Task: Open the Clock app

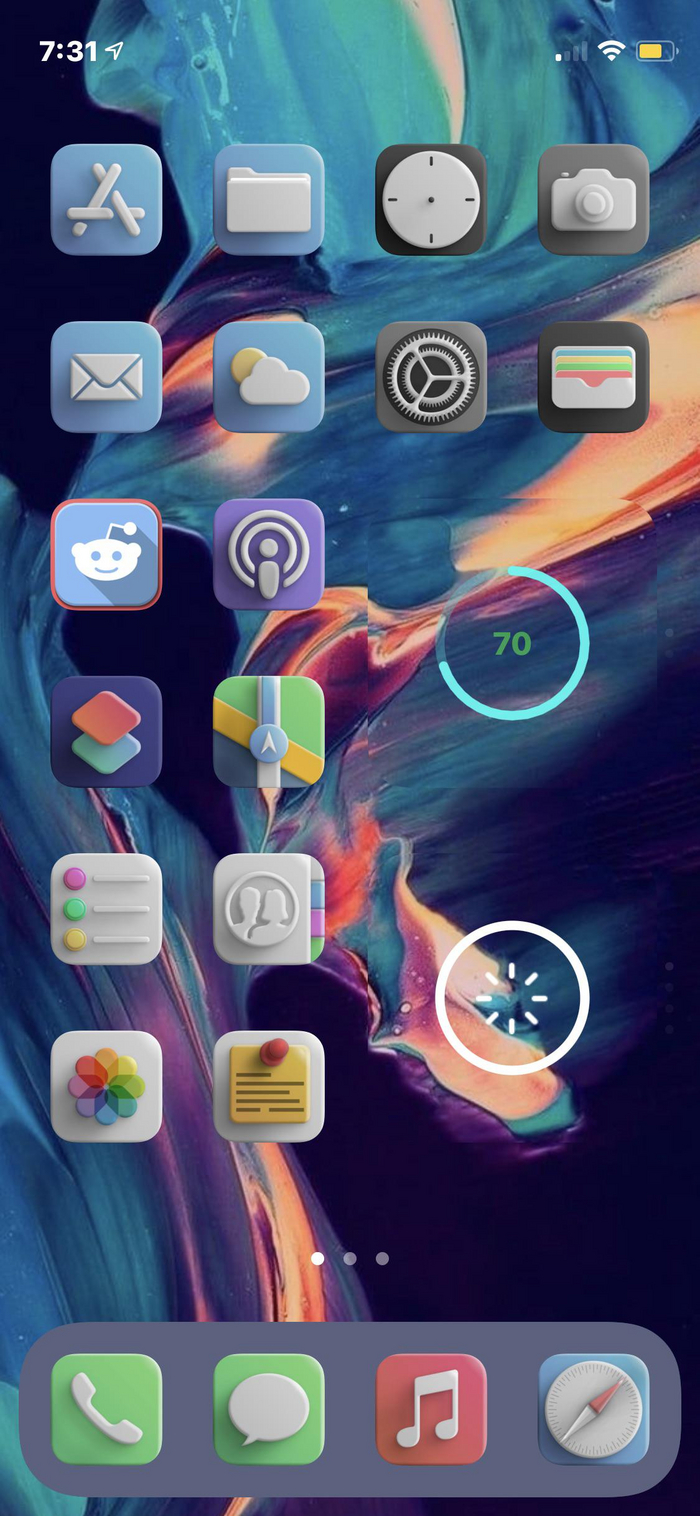Action: coord(431,199)
